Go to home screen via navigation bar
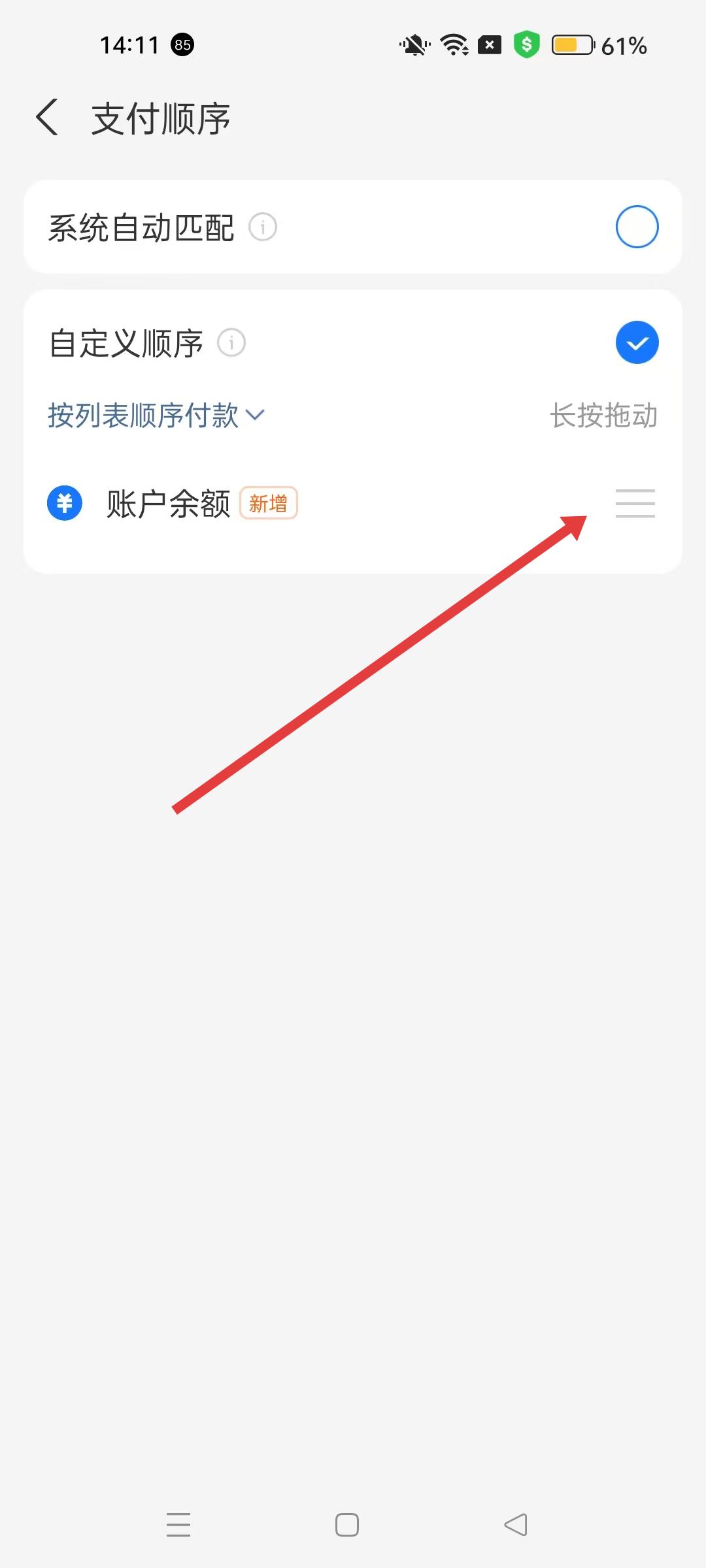 pyautogui.click(x=347, y=1524)
